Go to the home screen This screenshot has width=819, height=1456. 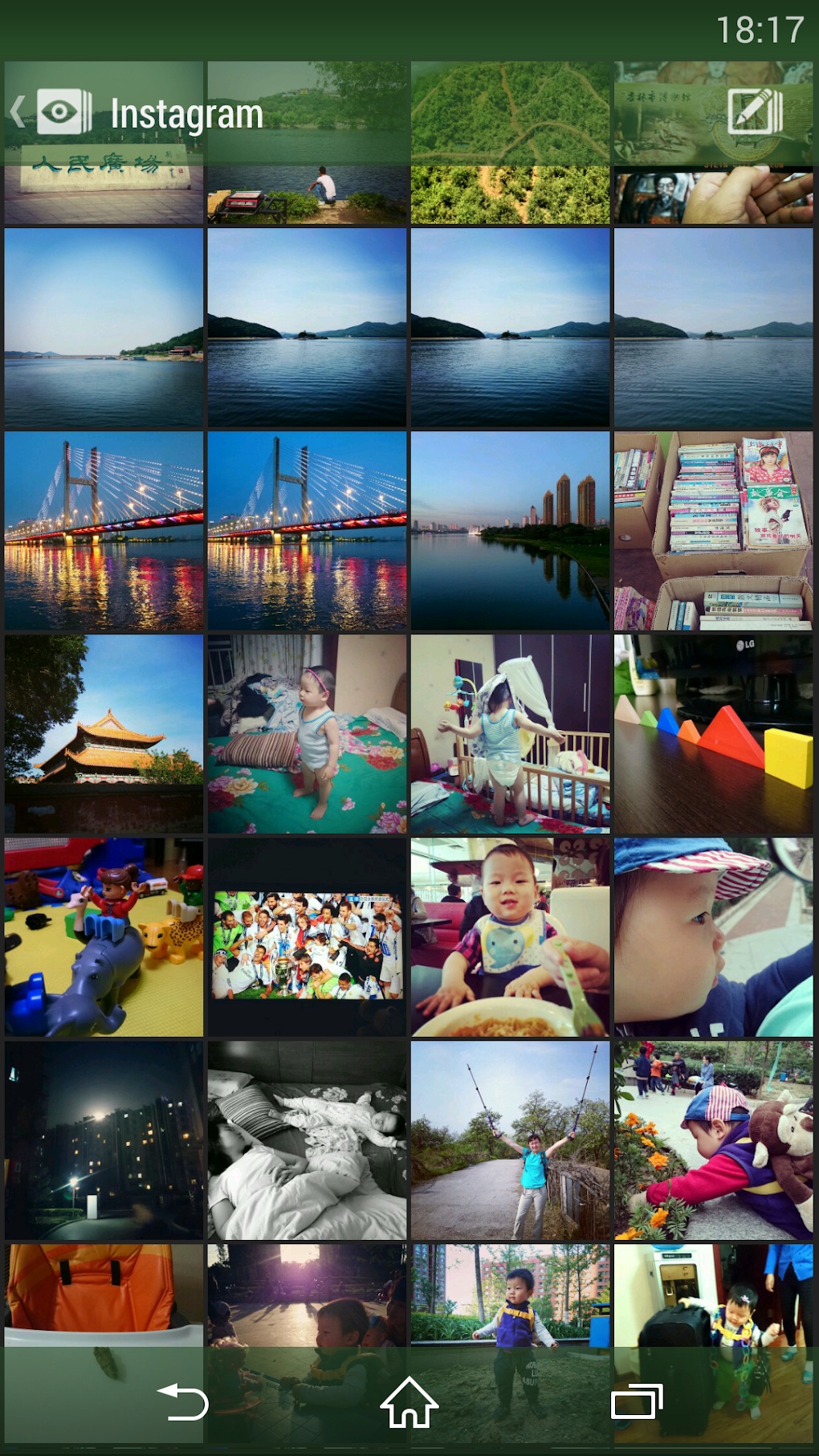click(x=409, y=1402)
